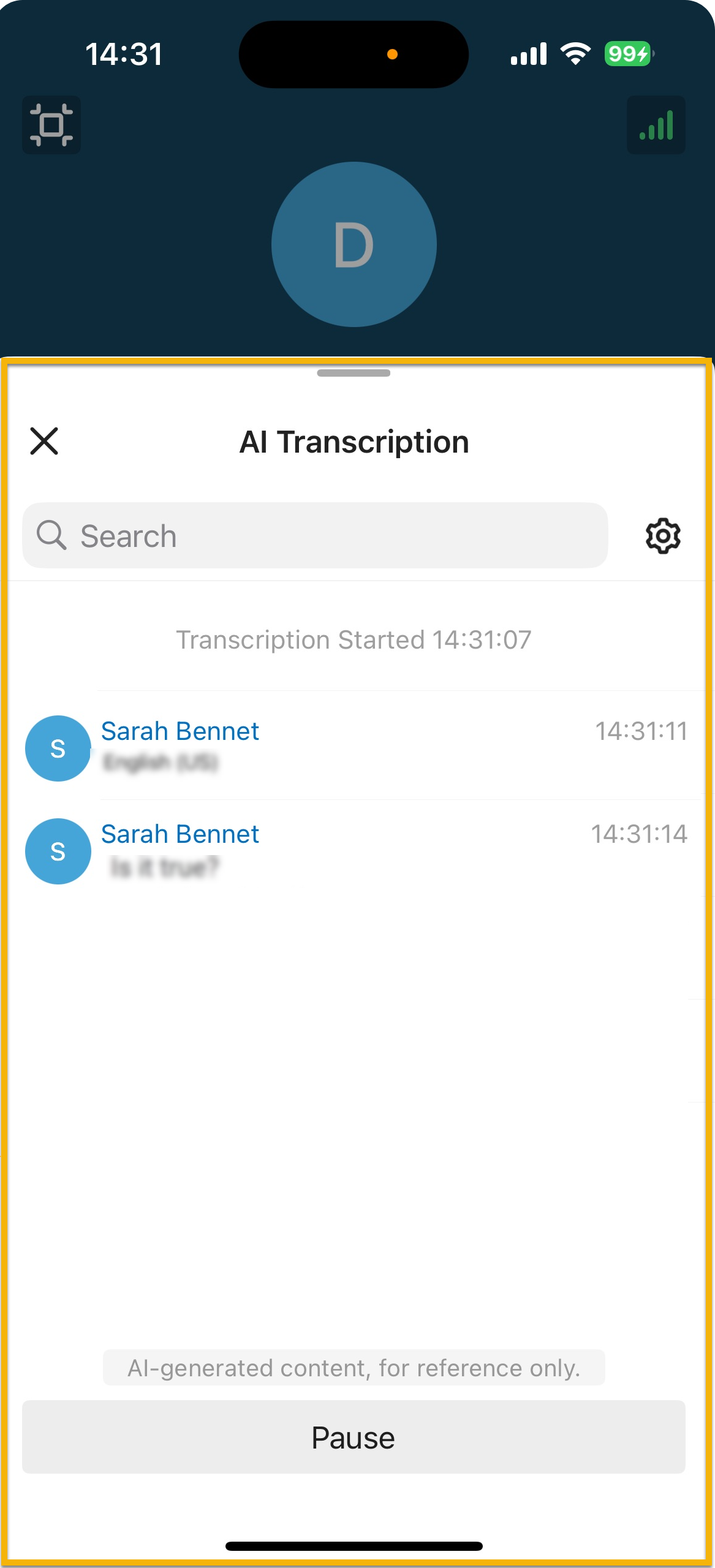Pause the AI transcription
715x1568 pixels.
click(354, 1437)
